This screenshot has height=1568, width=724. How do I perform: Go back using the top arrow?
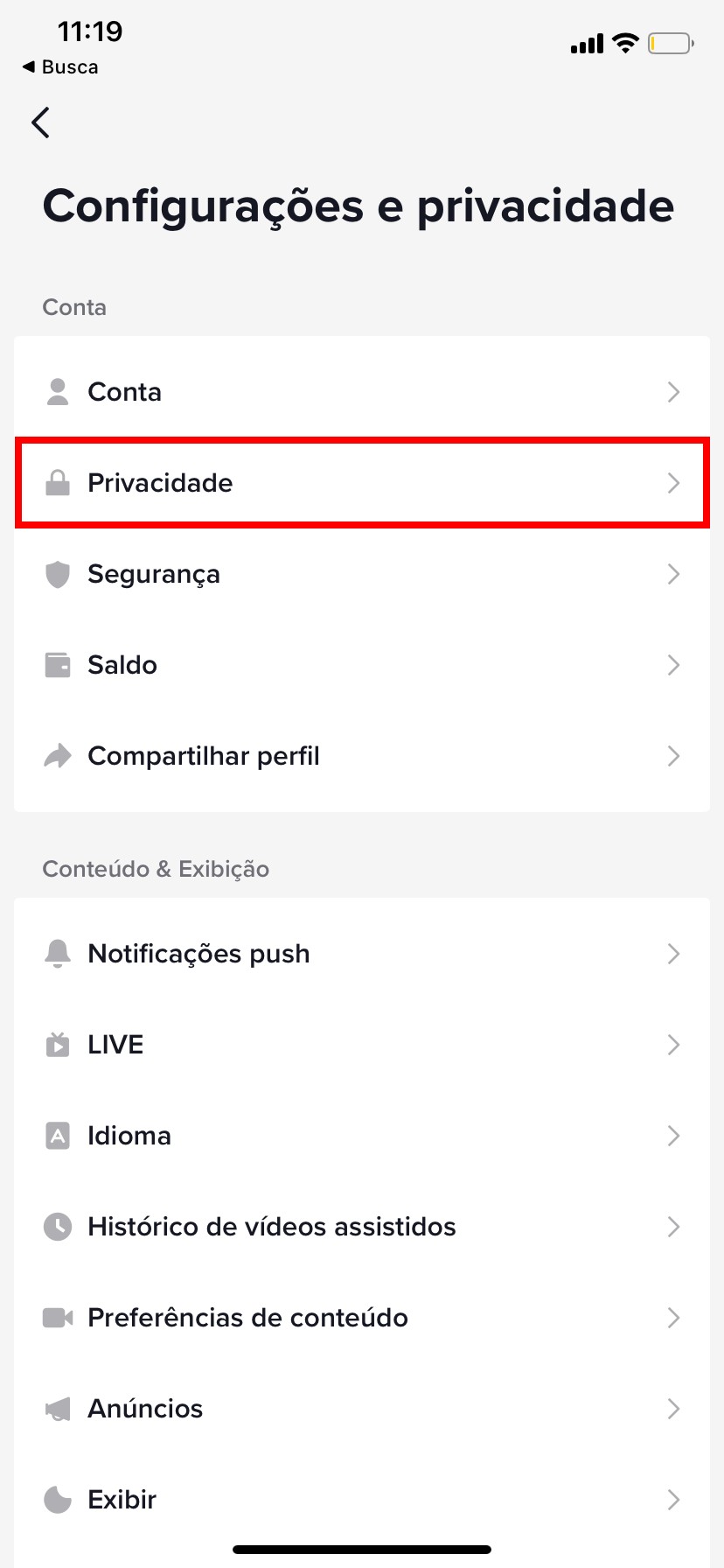(x=40, y=122)
